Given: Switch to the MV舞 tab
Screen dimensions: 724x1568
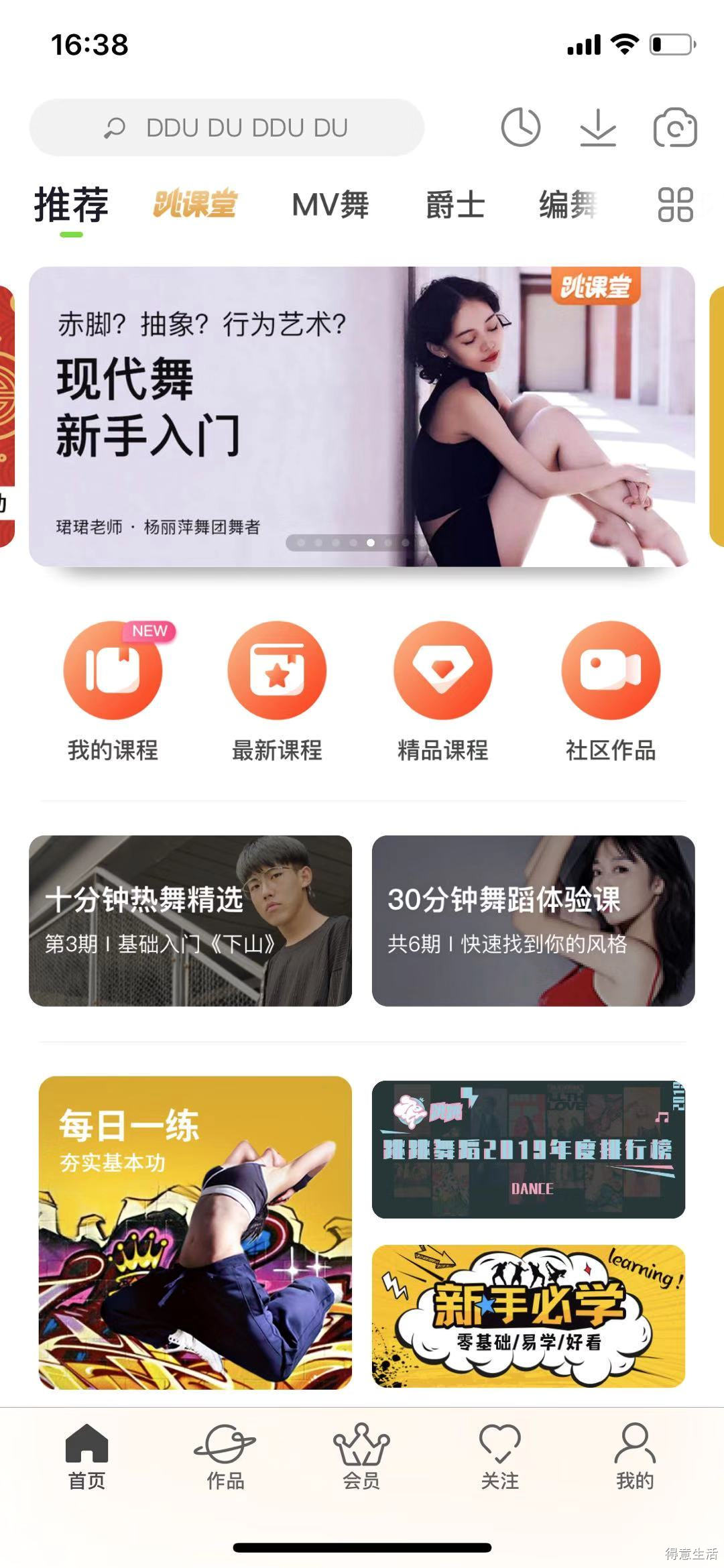Looking at the screenshot, I should [330, 204].
